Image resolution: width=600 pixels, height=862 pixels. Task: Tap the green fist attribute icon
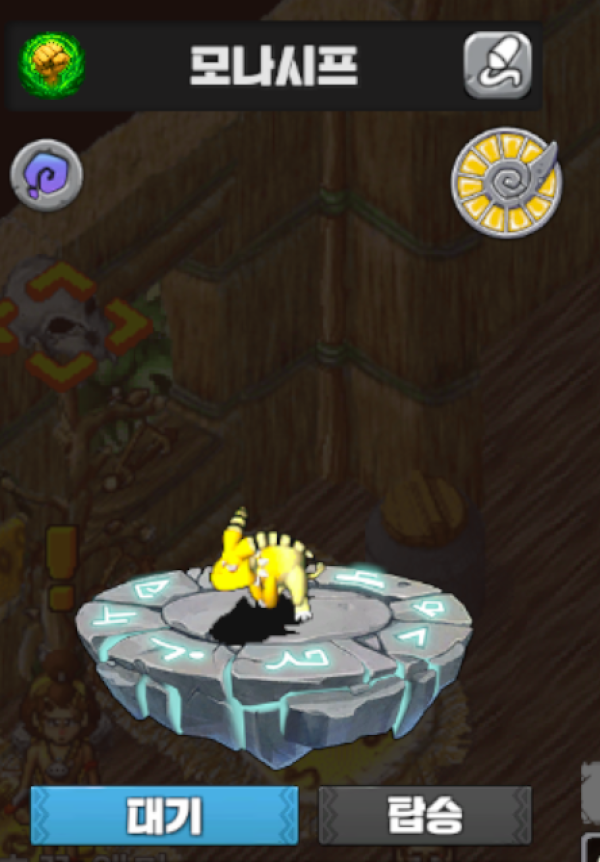pos(52,65)
